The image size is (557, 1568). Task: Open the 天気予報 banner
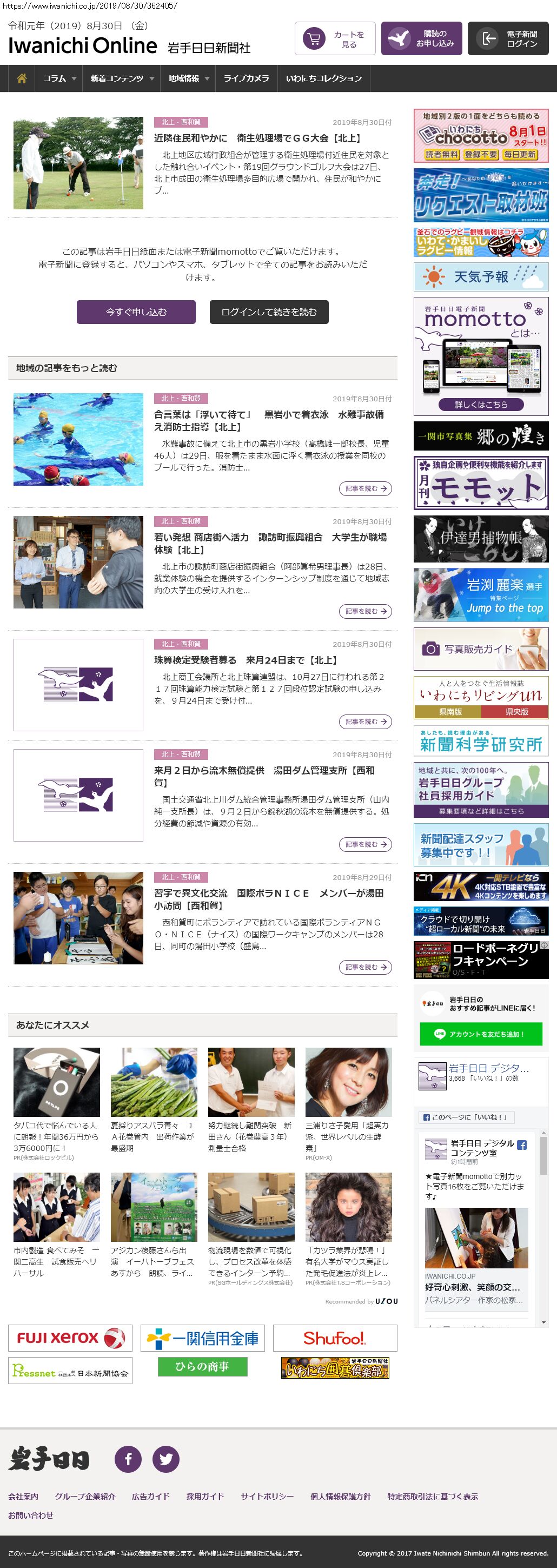[480, 277]
